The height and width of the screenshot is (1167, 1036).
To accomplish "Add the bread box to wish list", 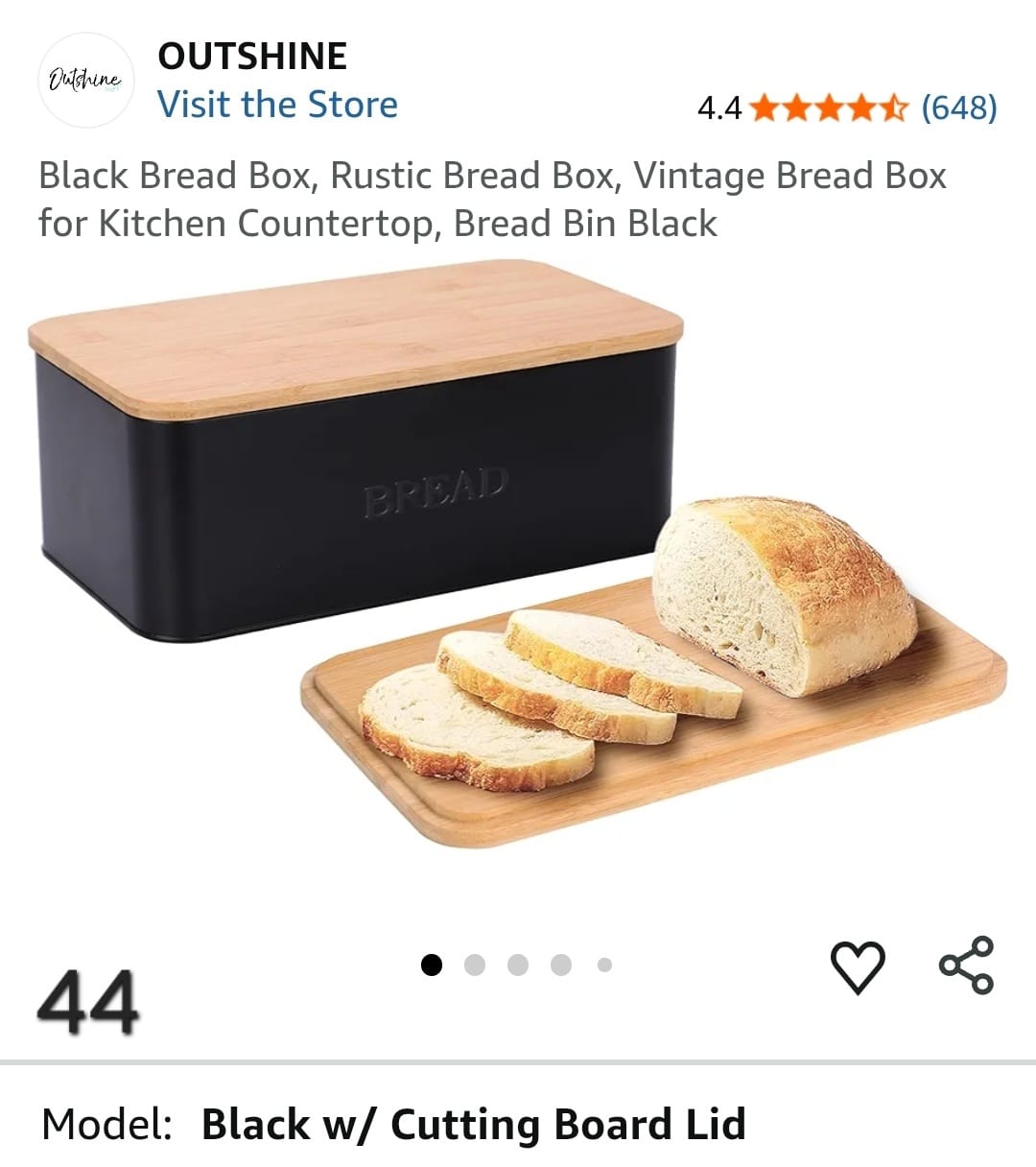I will point(857,965).
